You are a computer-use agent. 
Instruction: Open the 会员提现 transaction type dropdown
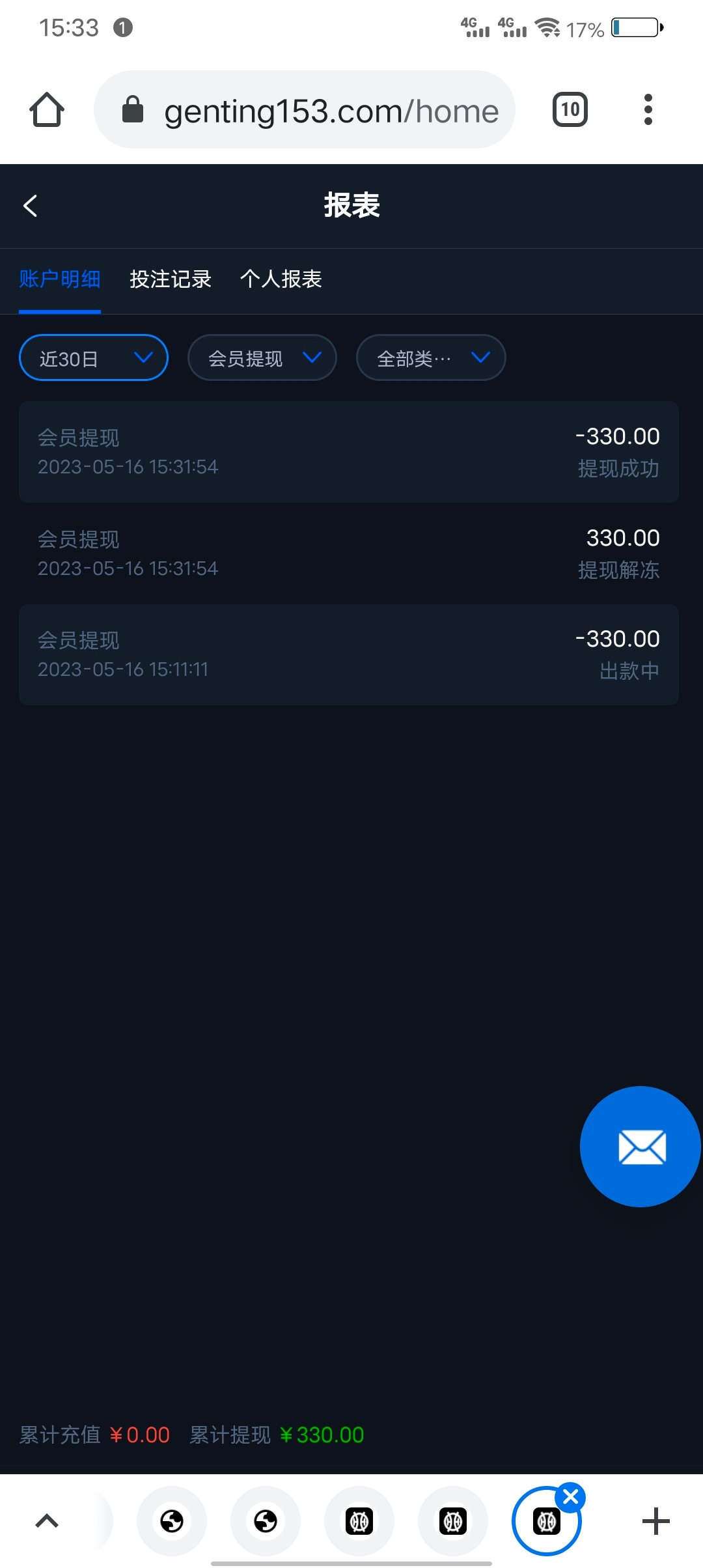pyautogui.click(x=262, y=357)
